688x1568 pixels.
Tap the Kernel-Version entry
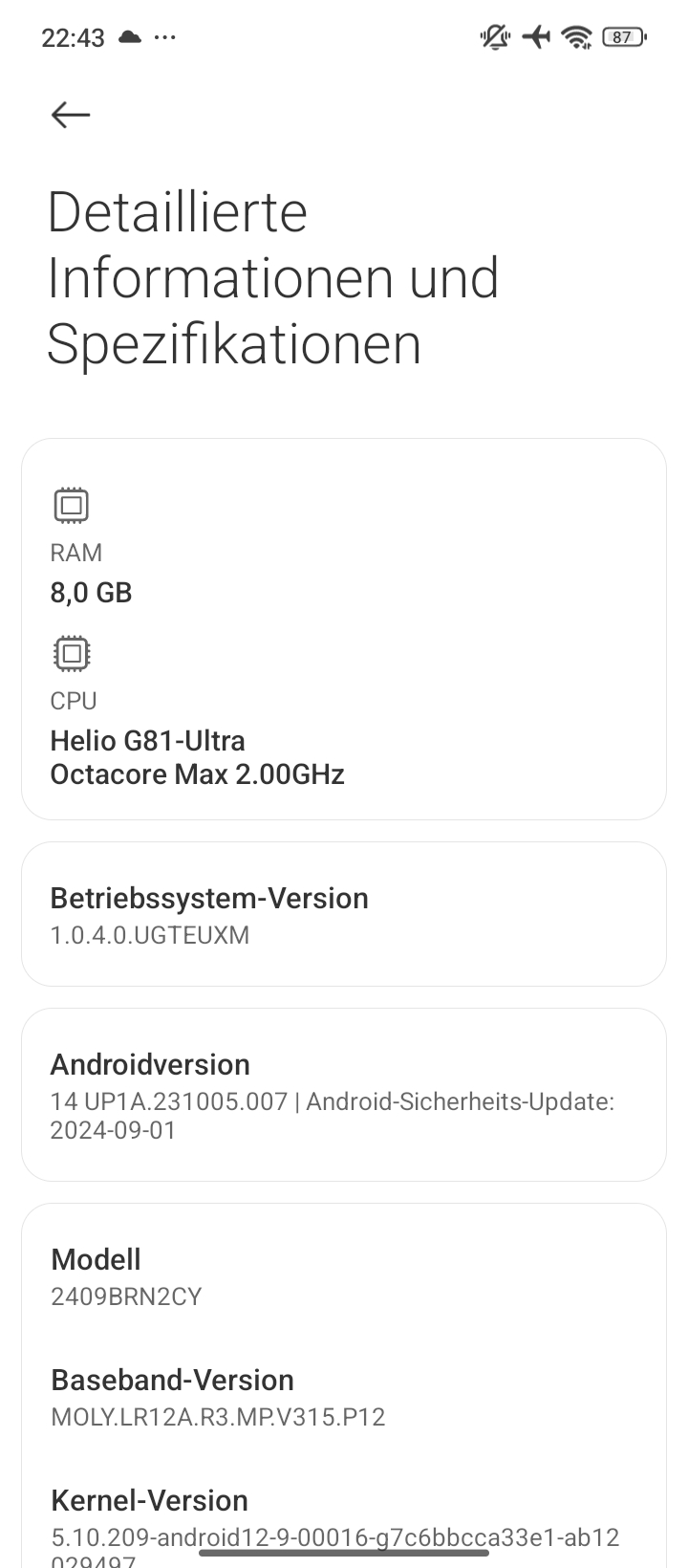tap(344, 1524)
